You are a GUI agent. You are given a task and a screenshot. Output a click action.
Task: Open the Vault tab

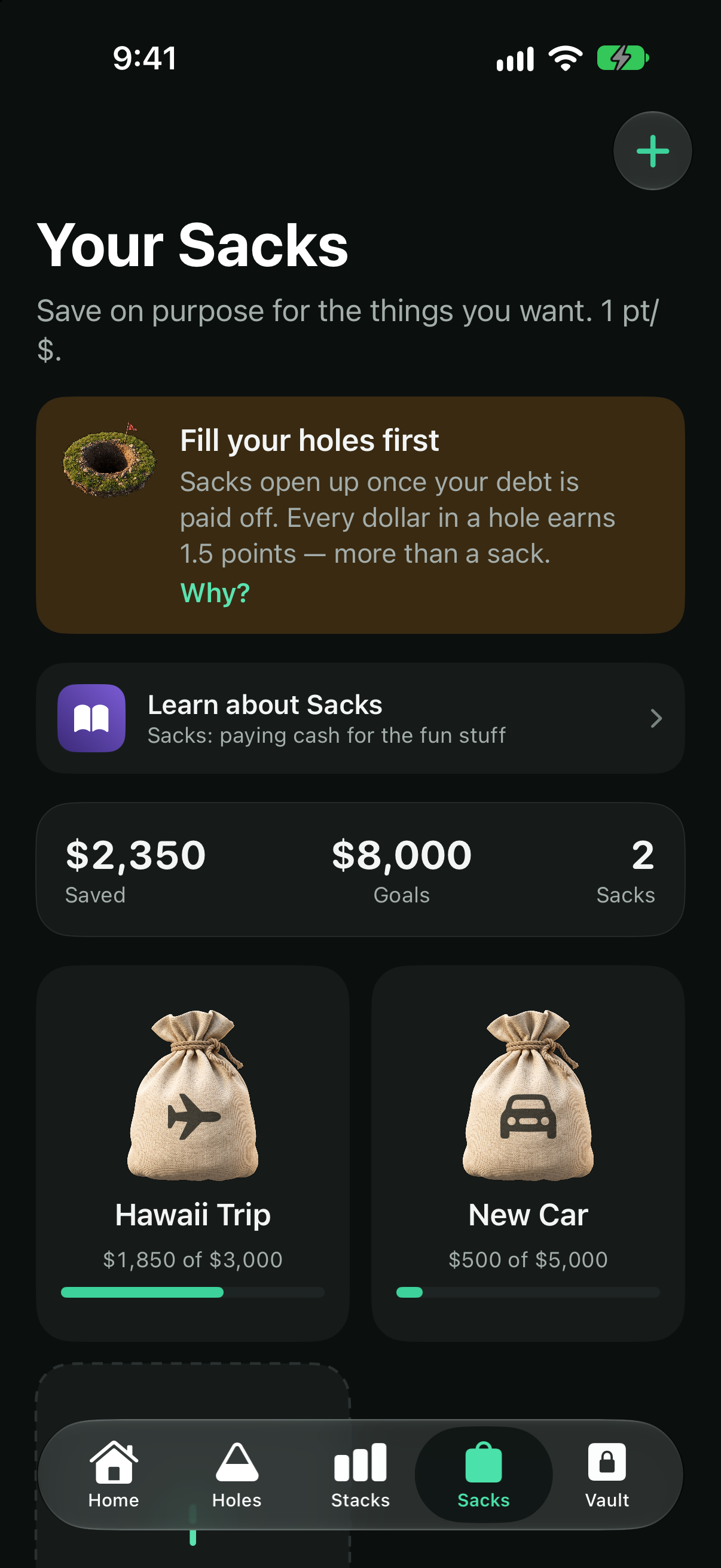pyautogui.click(x=607, y=1475)
